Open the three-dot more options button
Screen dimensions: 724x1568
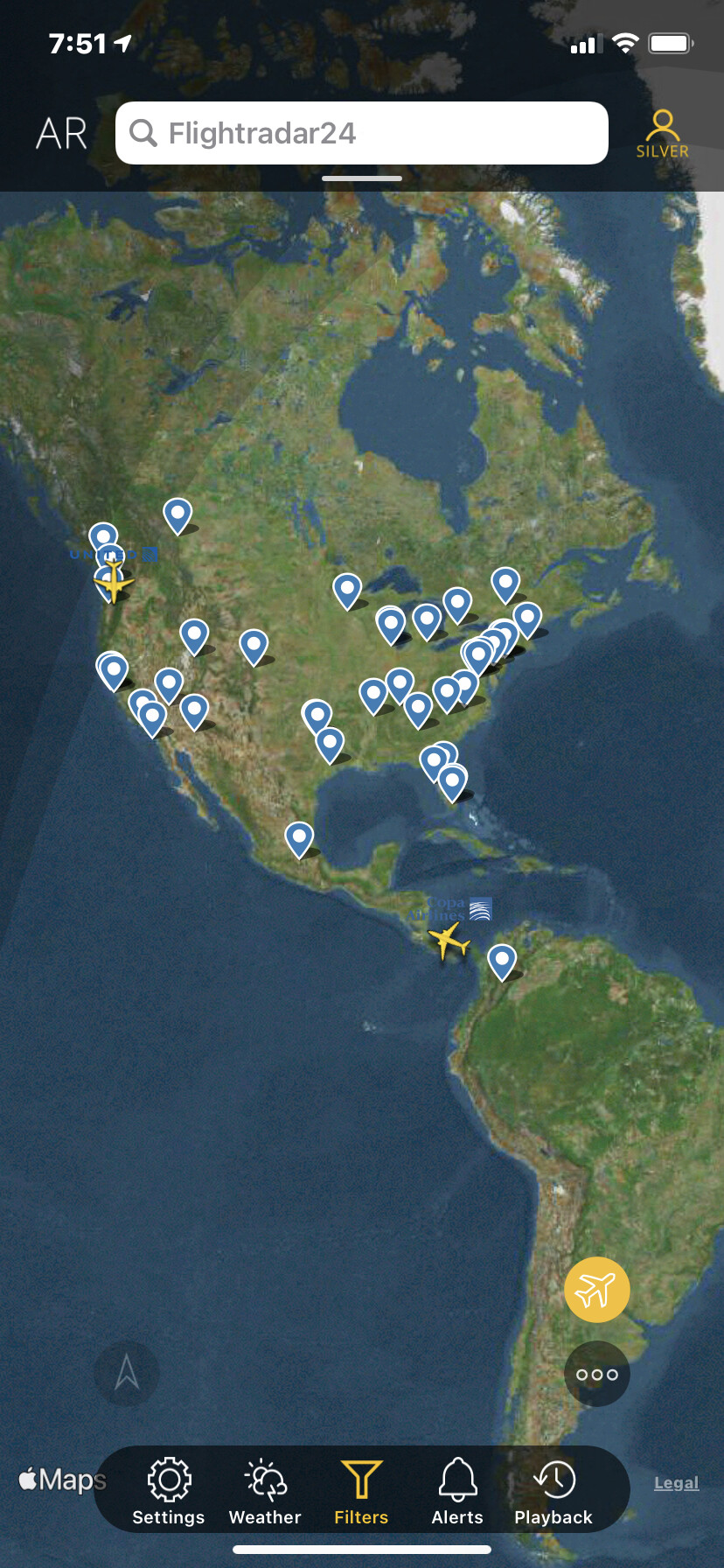pyautogui.click(x=596, y=1374)
